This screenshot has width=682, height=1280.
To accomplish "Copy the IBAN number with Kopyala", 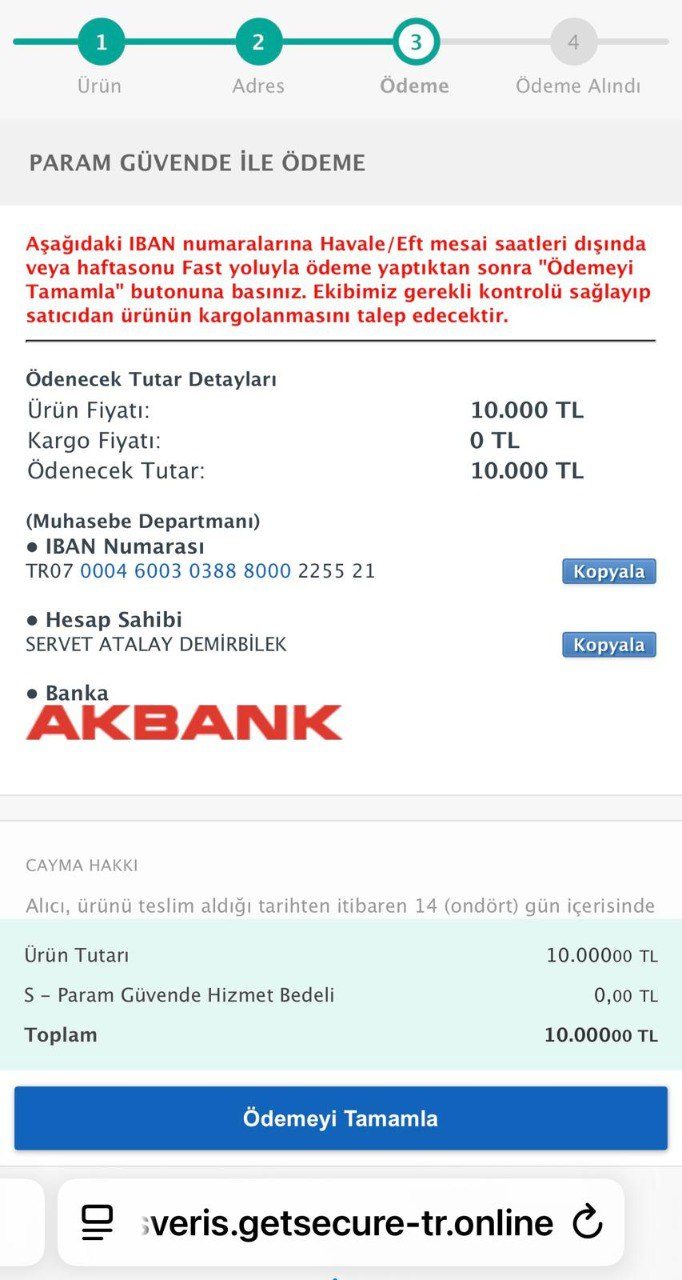I will pos(608,572).
